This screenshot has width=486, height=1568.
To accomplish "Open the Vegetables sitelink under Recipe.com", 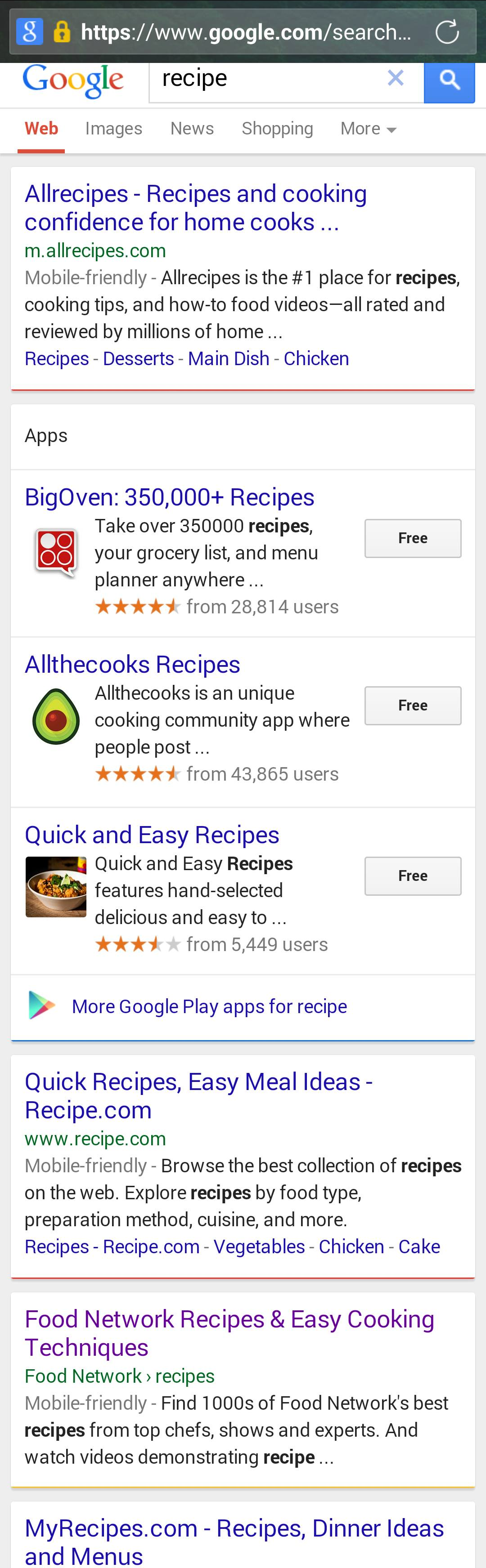I will click(x=259, y=1246).
